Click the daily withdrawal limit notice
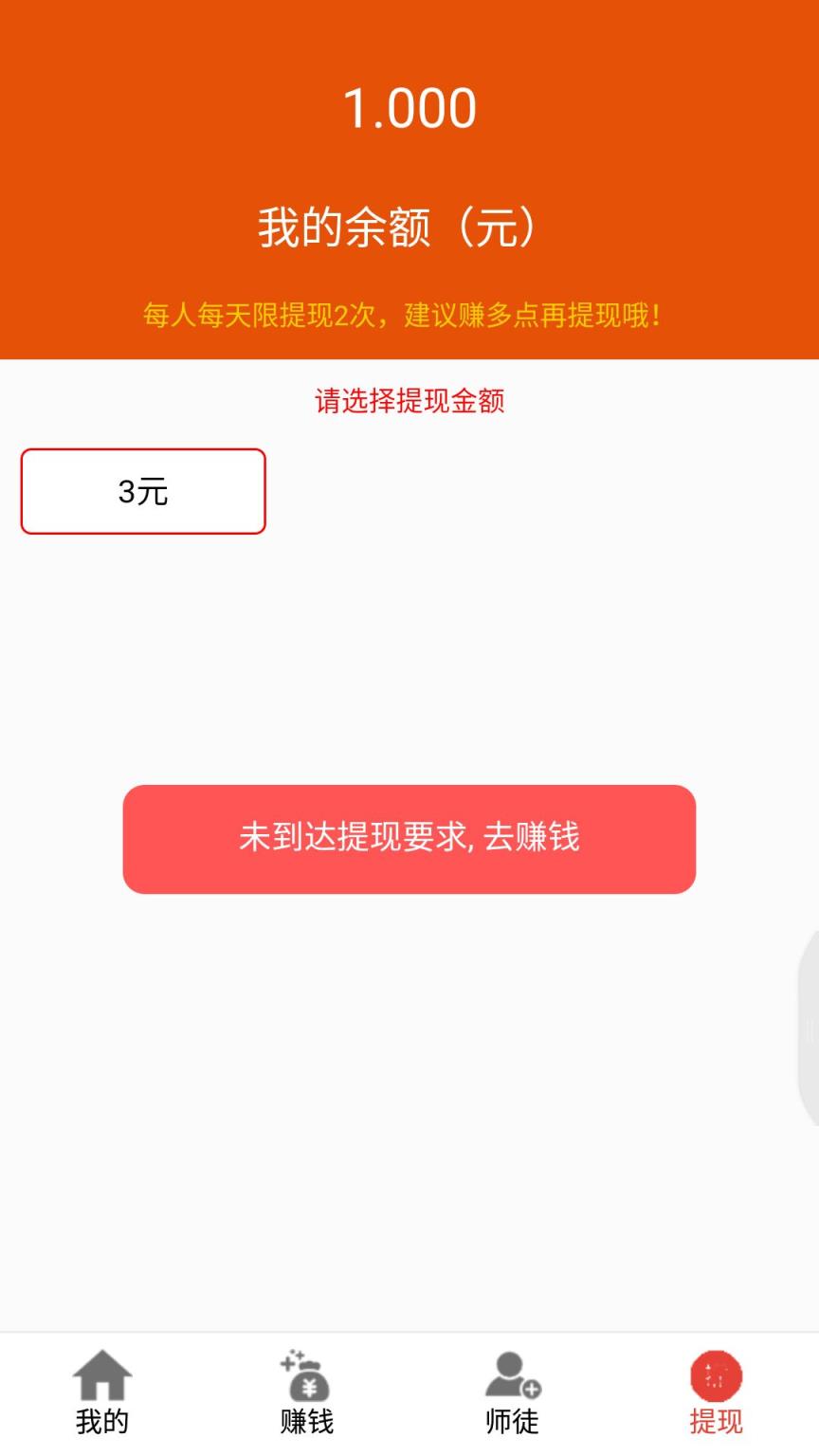This screenshot has height=1456, width=819. coord(409,313)
